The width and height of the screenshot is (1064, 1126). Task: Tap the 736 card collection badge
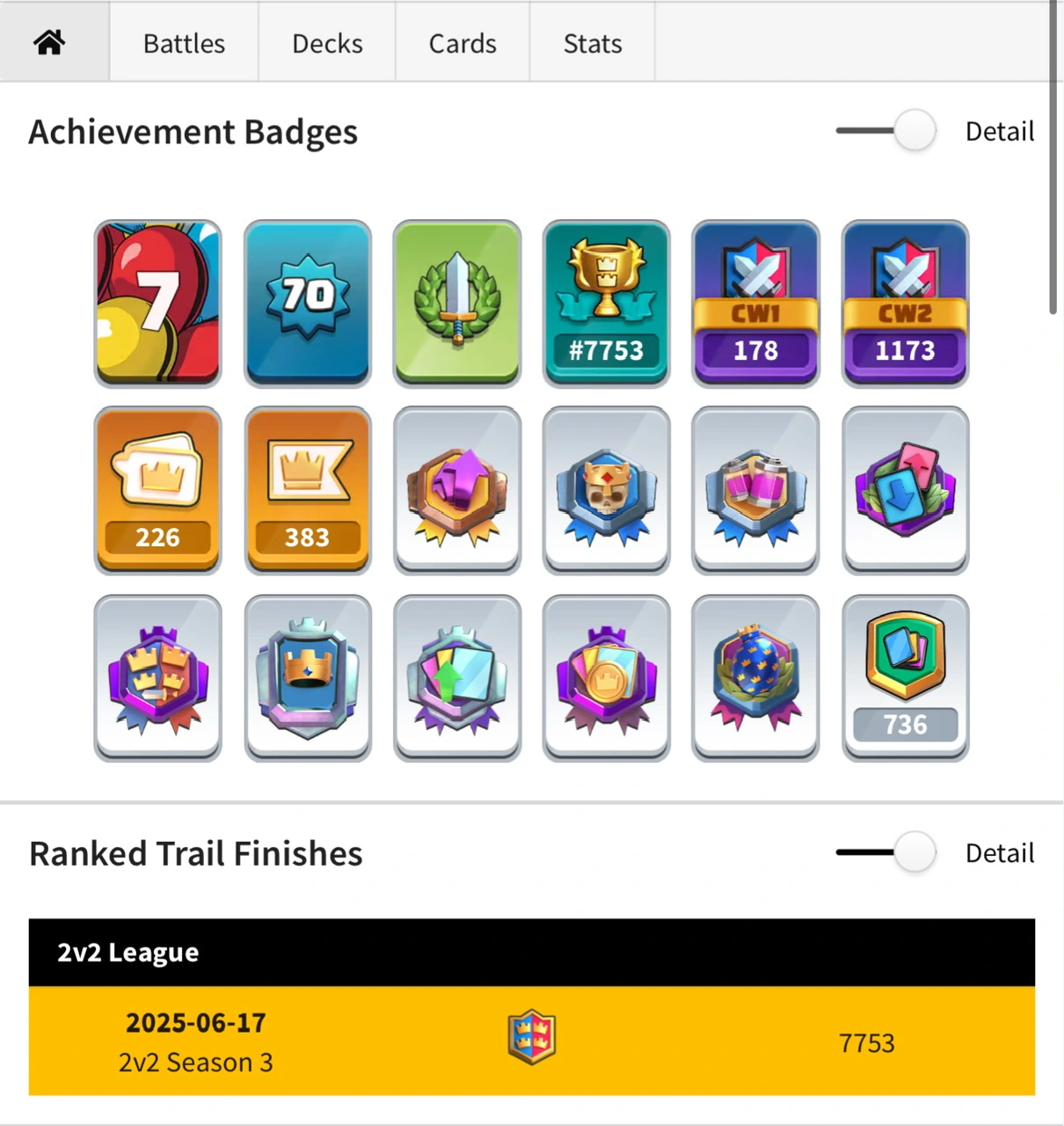906,677
